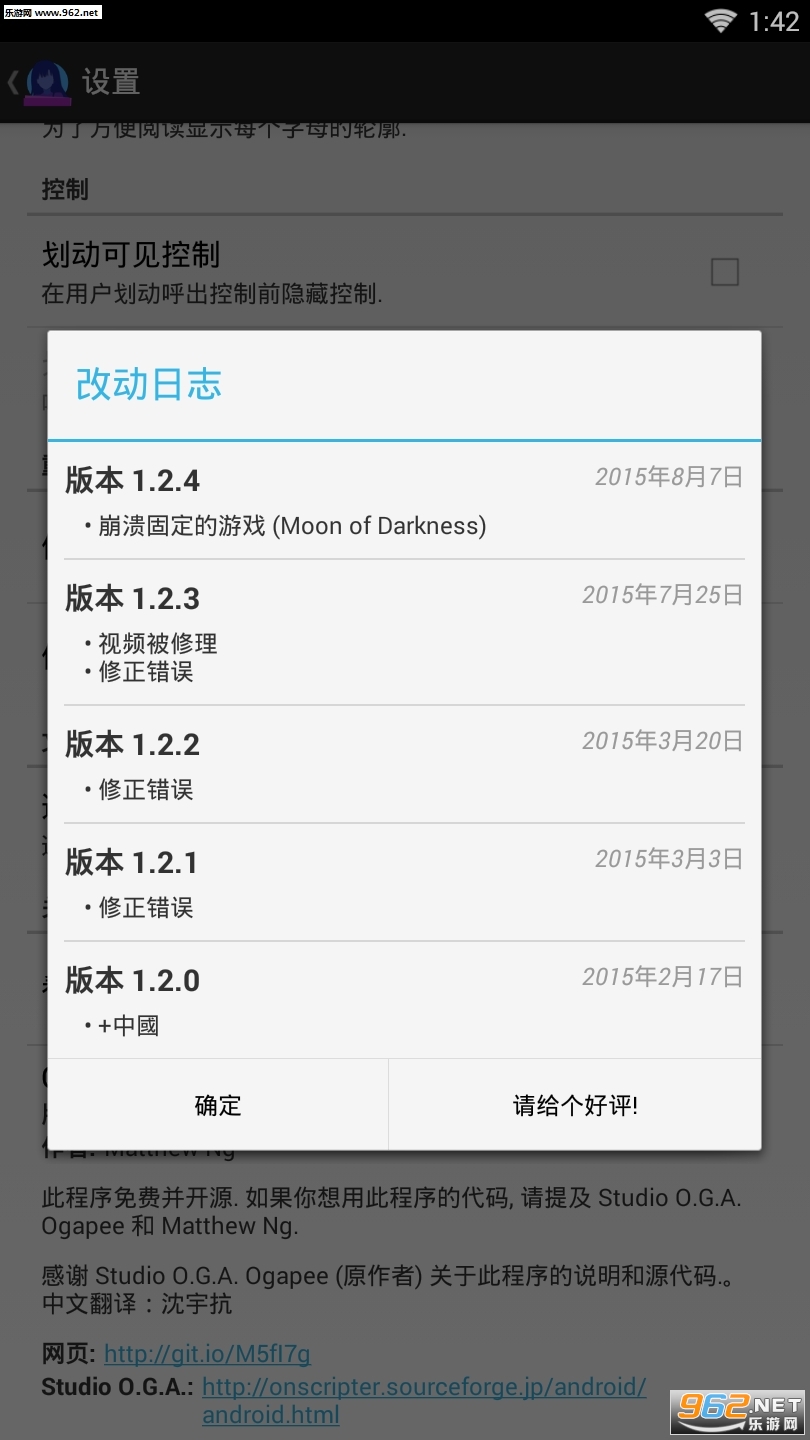Open the git.io/M5fI7g webpage link
810x1440 pixels.
pyautogui.click(x=207, y=1354)
